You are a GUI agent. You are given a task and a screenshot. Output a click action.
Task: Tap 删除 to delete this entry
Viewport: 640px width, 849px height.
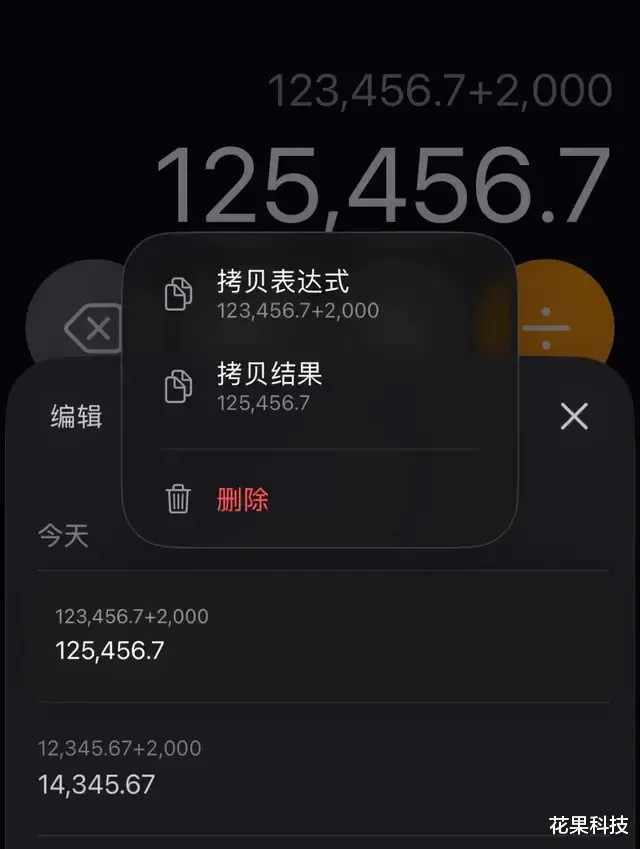[244, 499]
